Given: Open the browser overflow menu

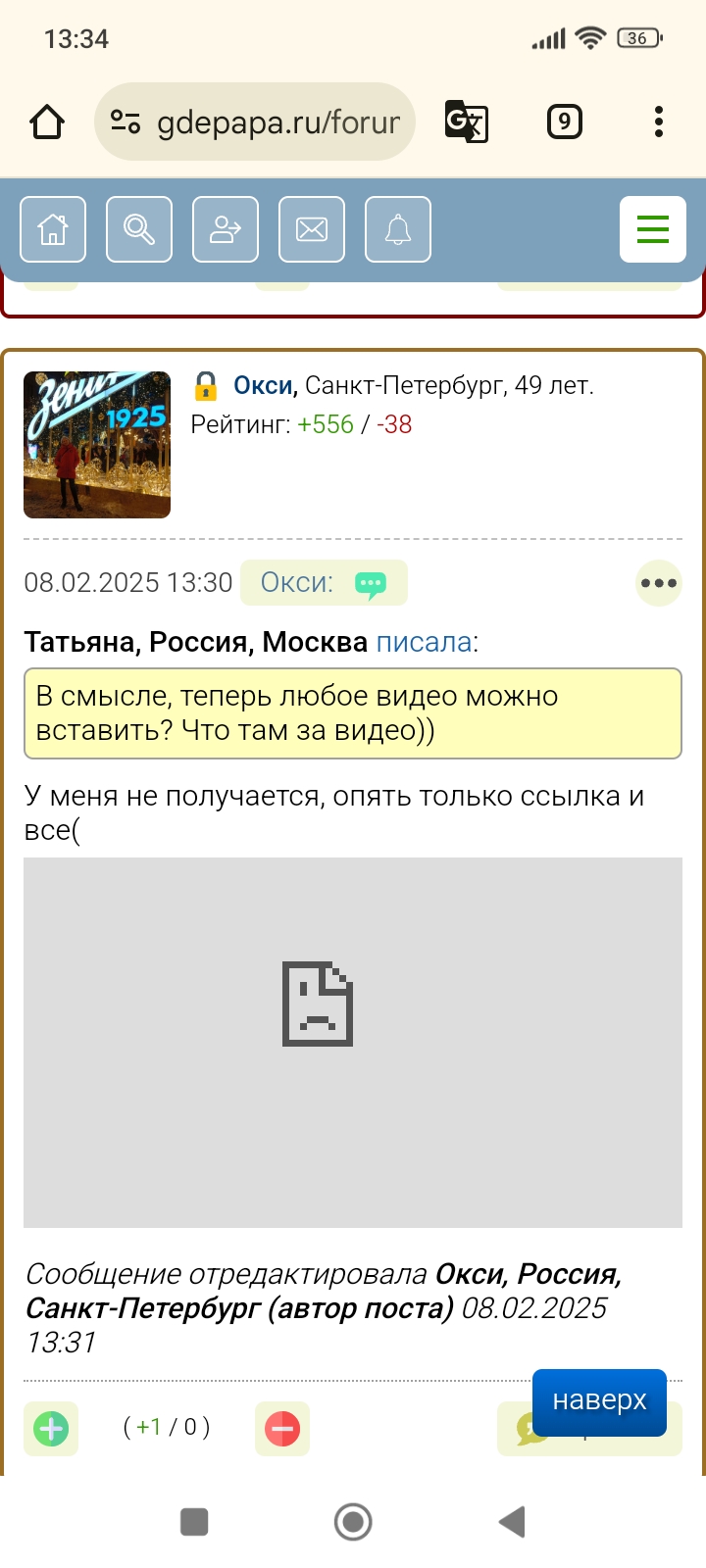Looking at the screenshot, I should point(659,122).
